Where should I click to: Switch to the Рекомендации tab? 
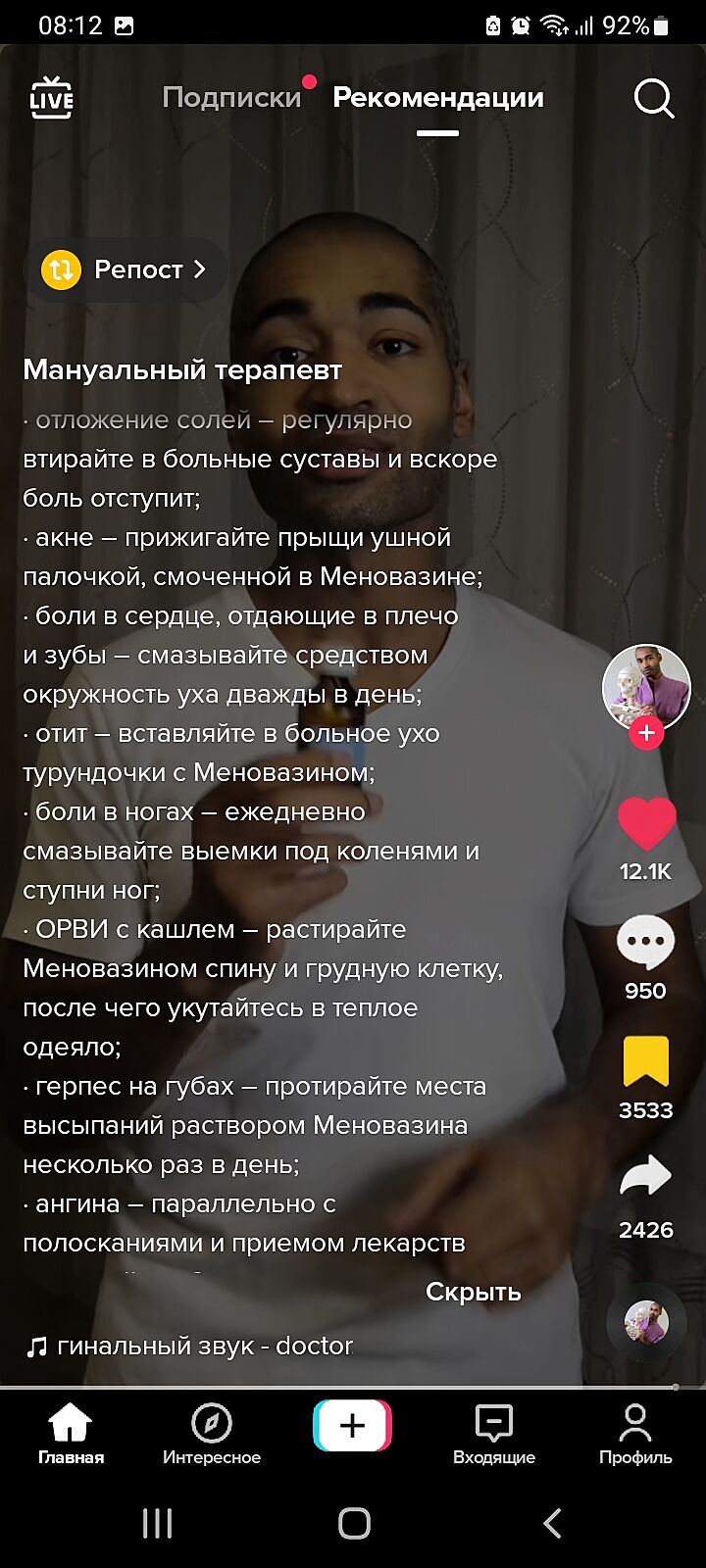pos(437,98)
